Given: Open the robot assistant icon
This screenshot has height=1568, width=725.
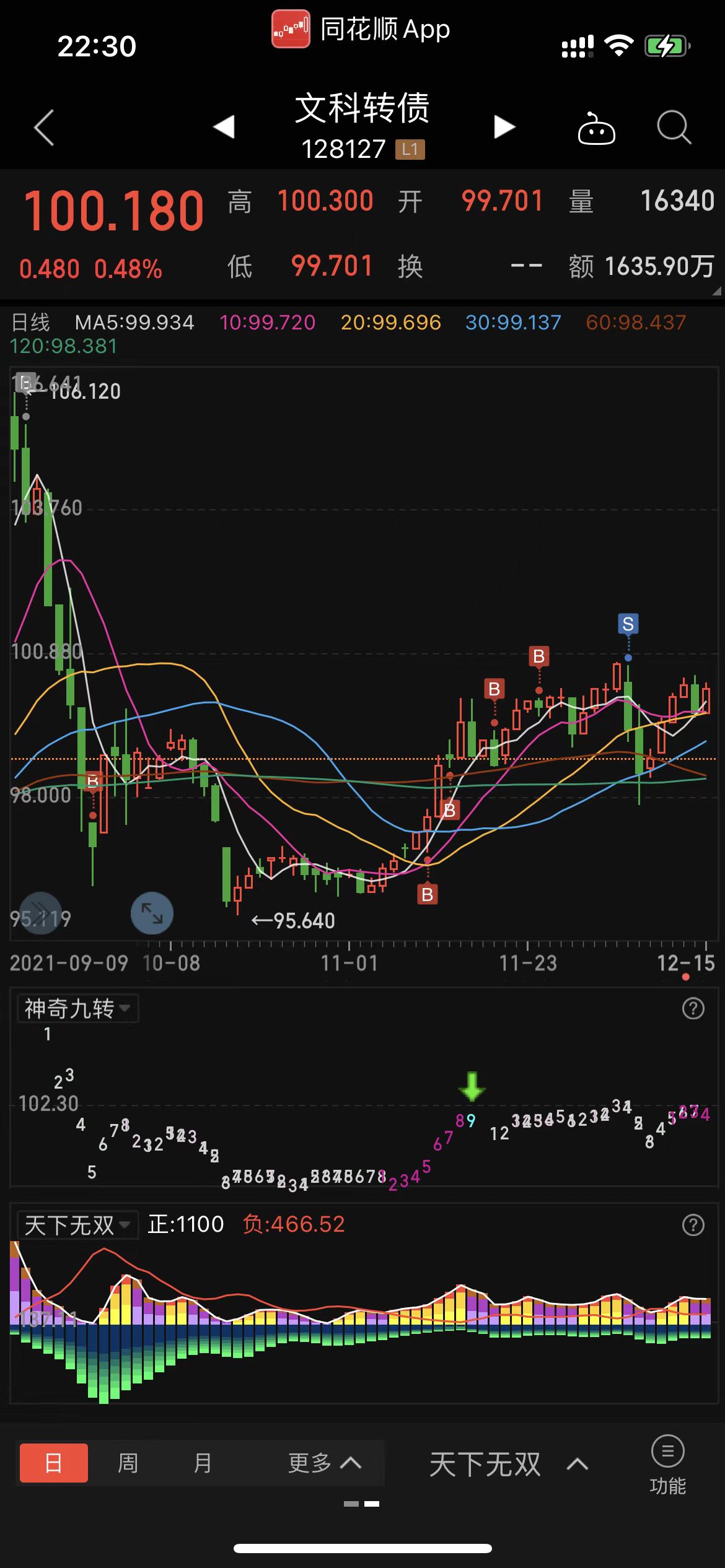Looking at the screenshot, I should pyautogui.click(x=596, y=128).
